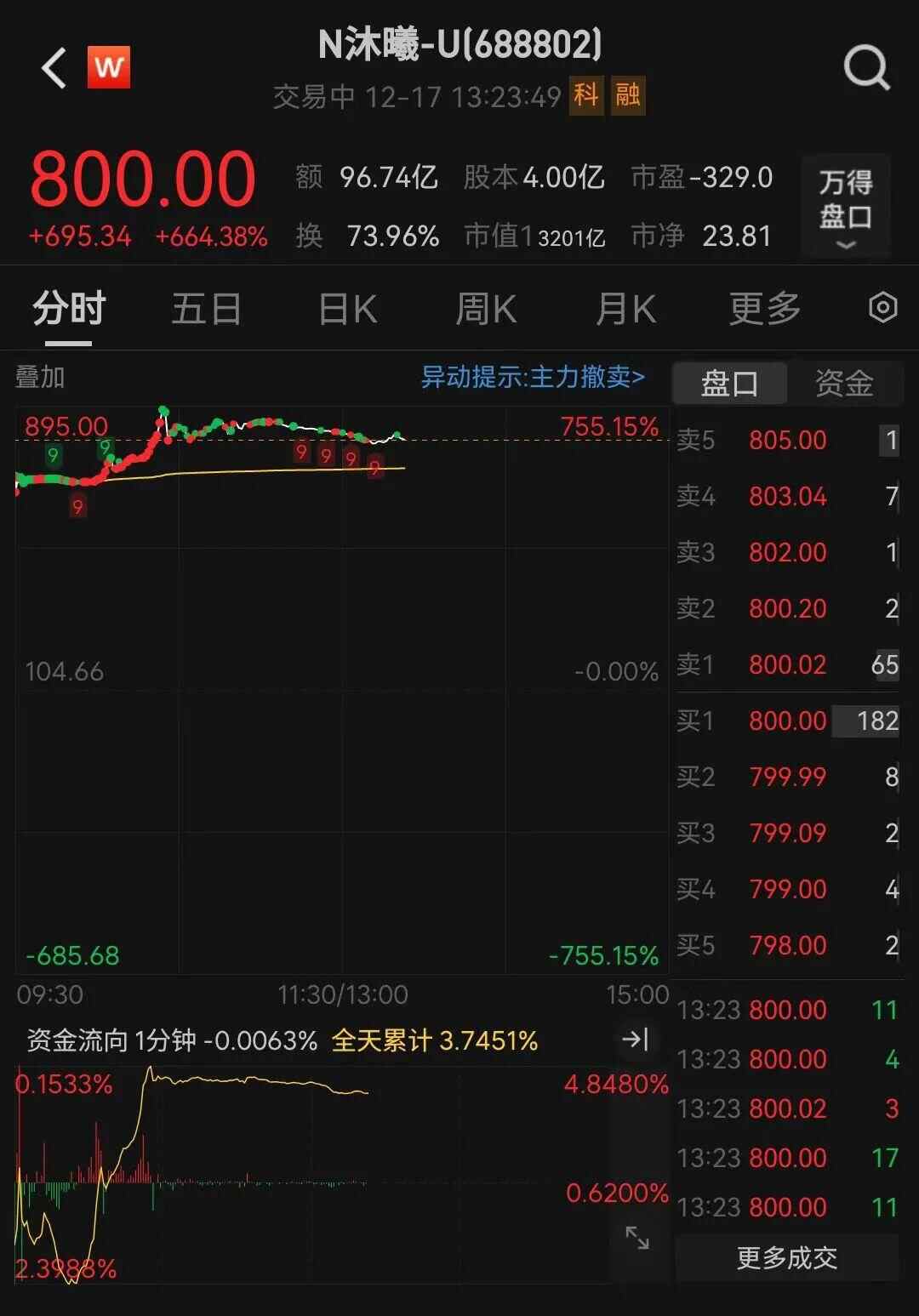This screenshot has width=919, height=1316.
Task: Switch to the 日K chart tab
Action: tap(347, 309)
